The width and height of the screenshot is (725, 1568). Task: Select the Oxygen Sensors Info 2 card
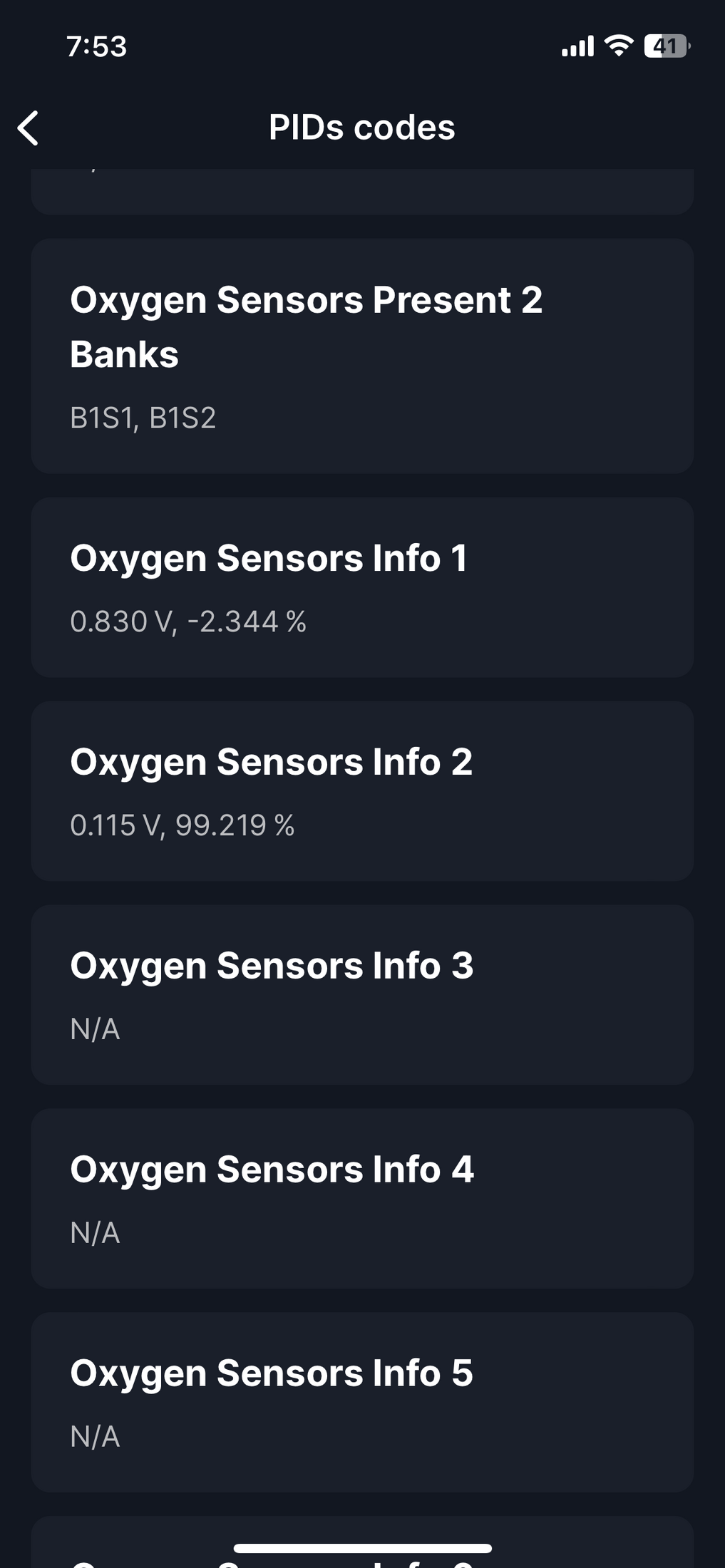click(x=362, y=791)
